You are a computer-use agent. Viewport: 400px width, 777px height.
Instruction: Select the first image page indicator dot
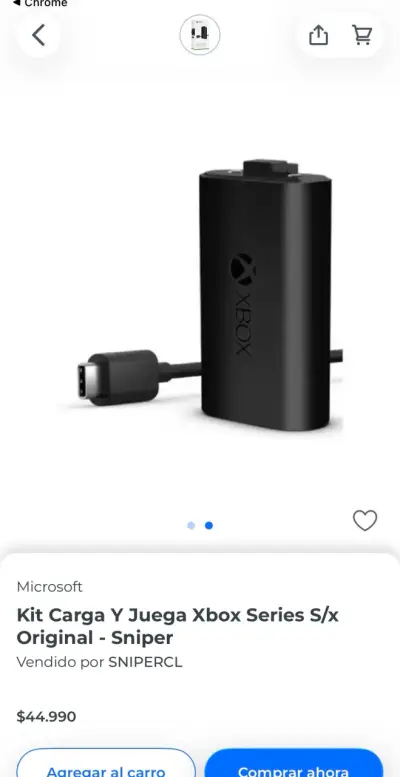tap(191, 525)
